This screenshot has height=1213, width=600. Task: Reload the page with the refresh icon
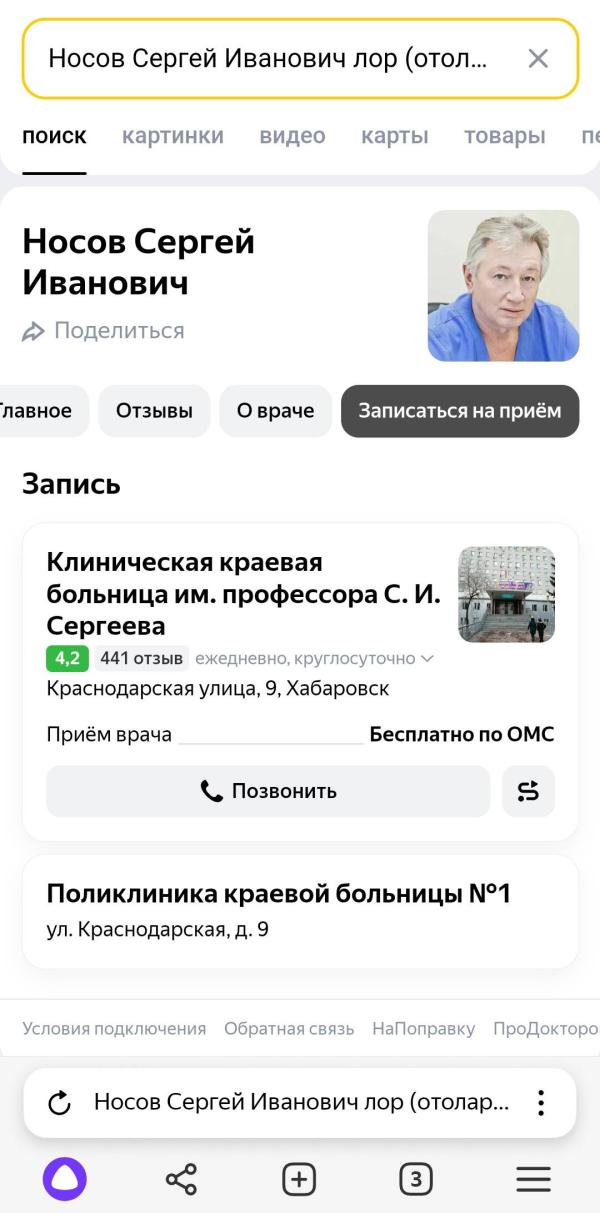(59, 1103)
